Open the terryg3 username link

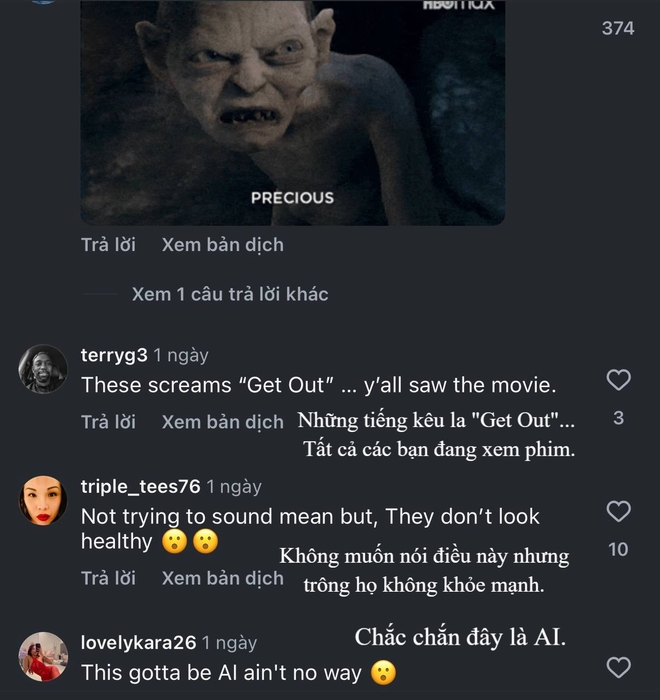(x=114, y=356)
